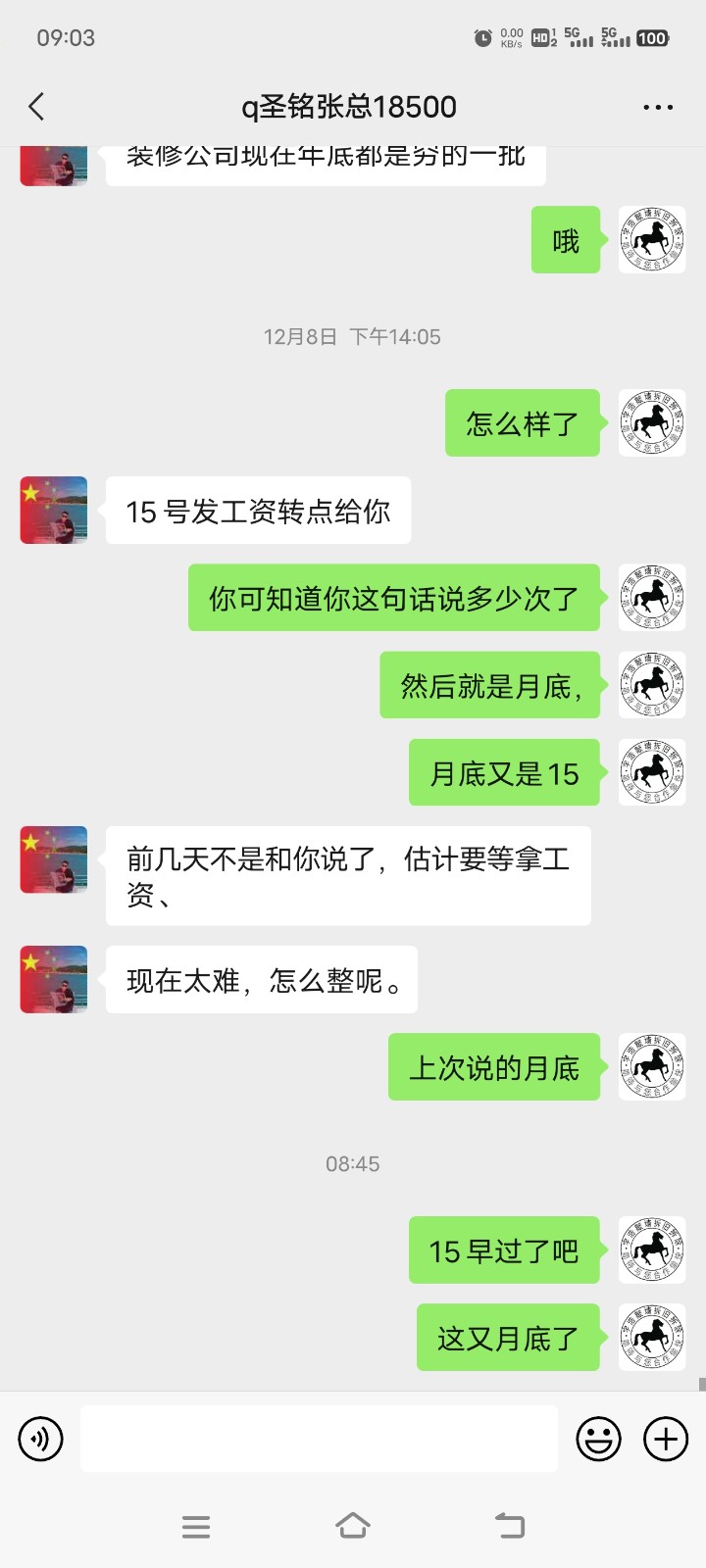
Task: Tap the system home button
Action: (353, 1526)
